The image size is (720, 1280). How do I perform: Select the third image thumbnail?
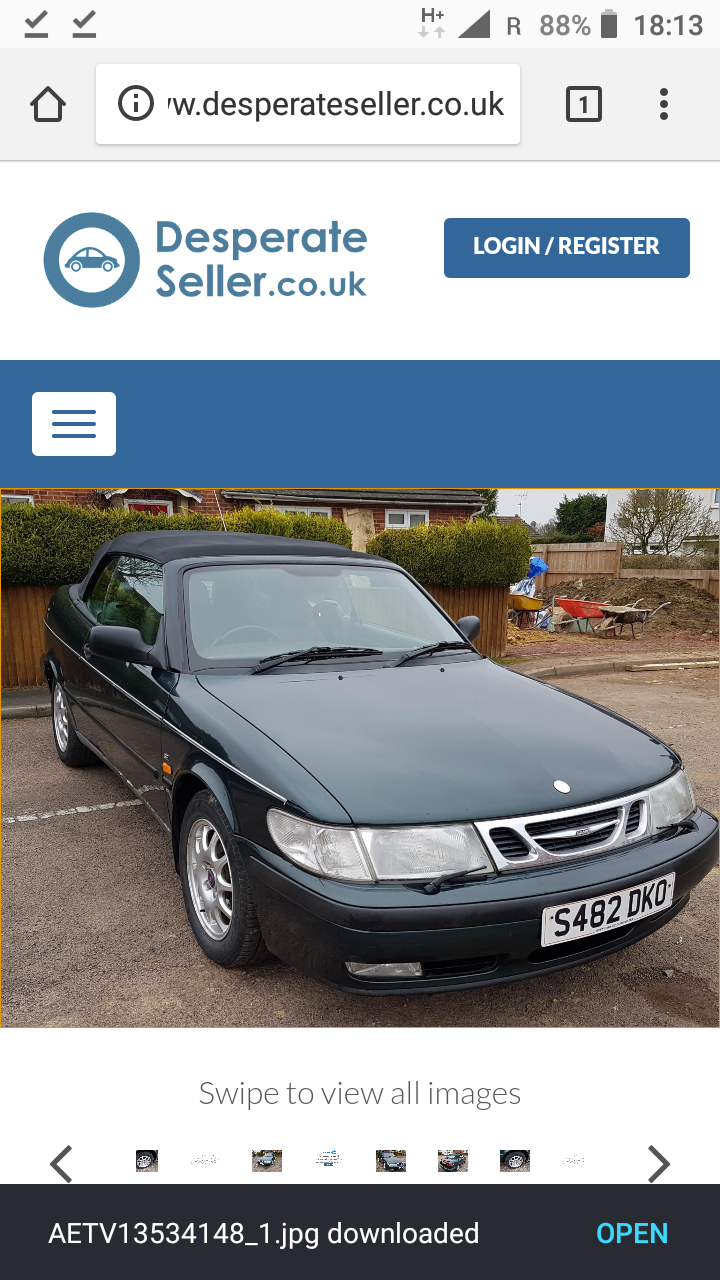click(267, 1160)
